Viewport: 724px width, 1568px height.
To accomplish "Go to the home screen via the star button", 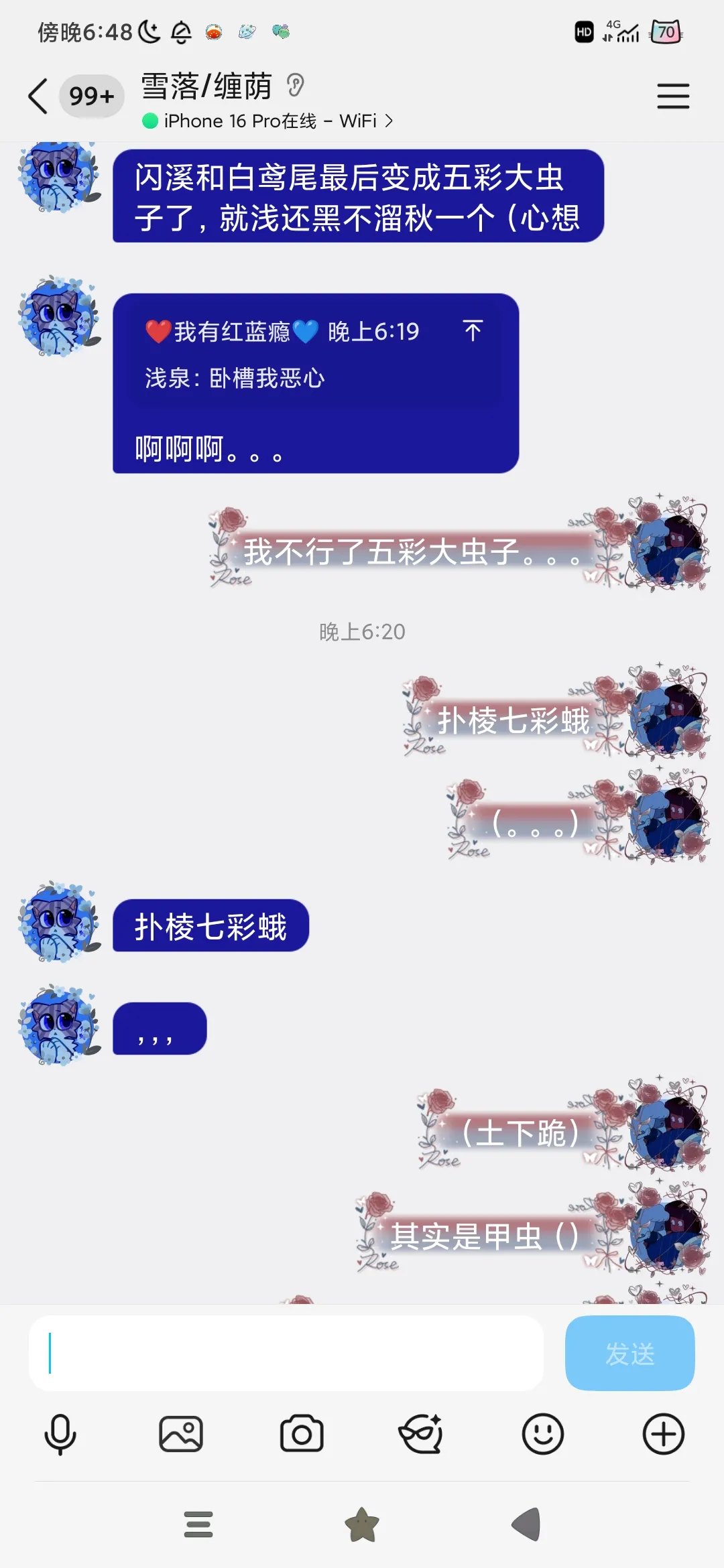I will click(x=362, y=1524).
